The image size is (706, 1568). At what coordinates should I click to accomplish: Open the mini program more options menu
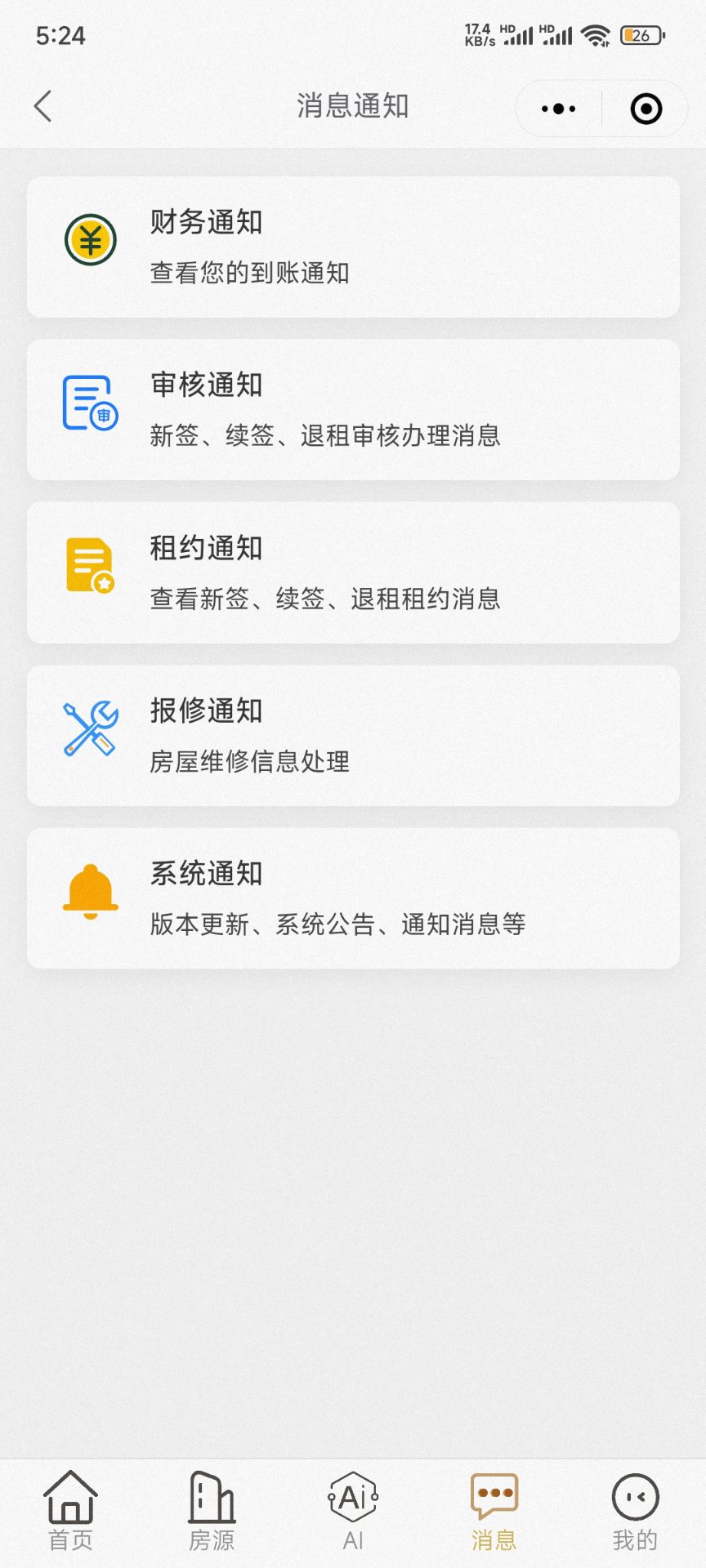(559, 109)
